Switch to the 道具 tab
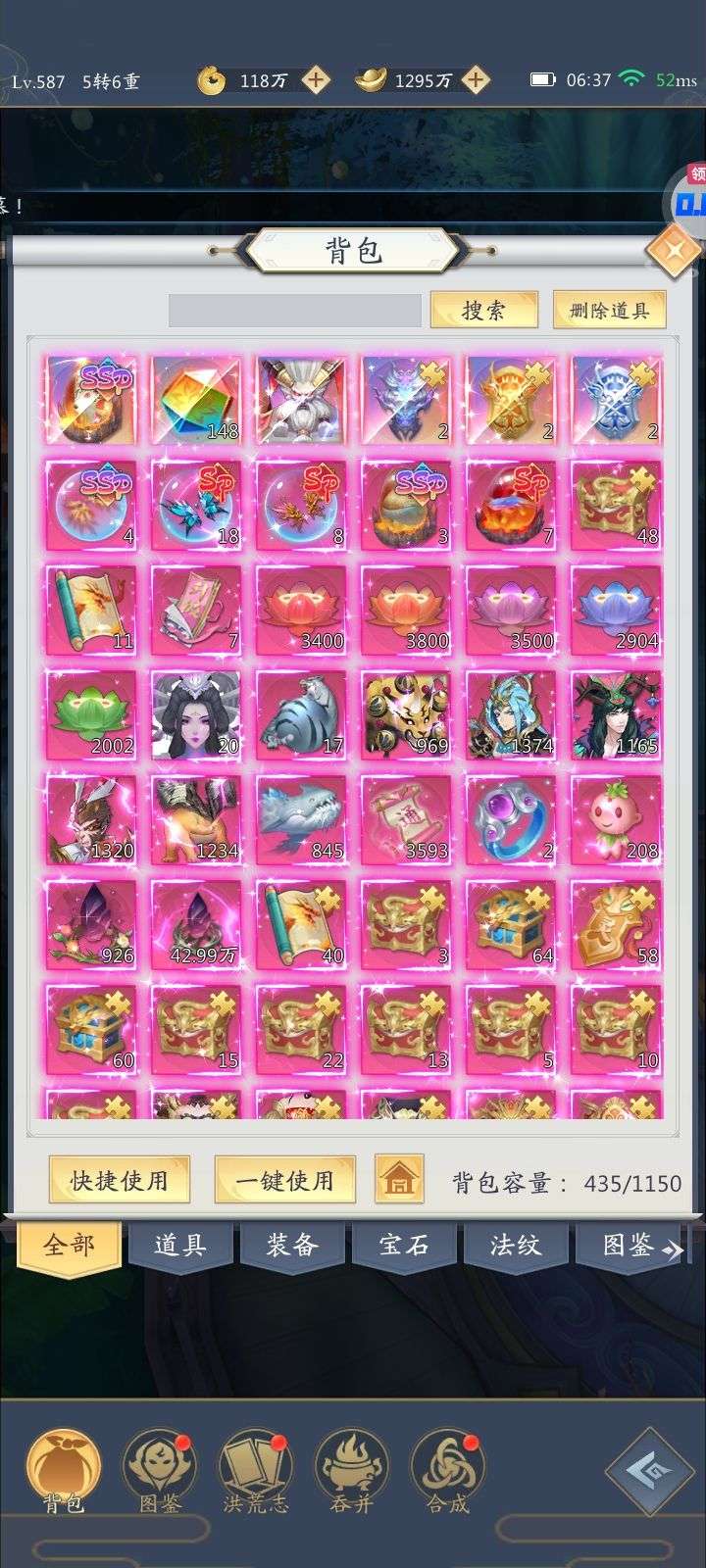Viewport: 706px width, 1568px height. coord(180,1246)
